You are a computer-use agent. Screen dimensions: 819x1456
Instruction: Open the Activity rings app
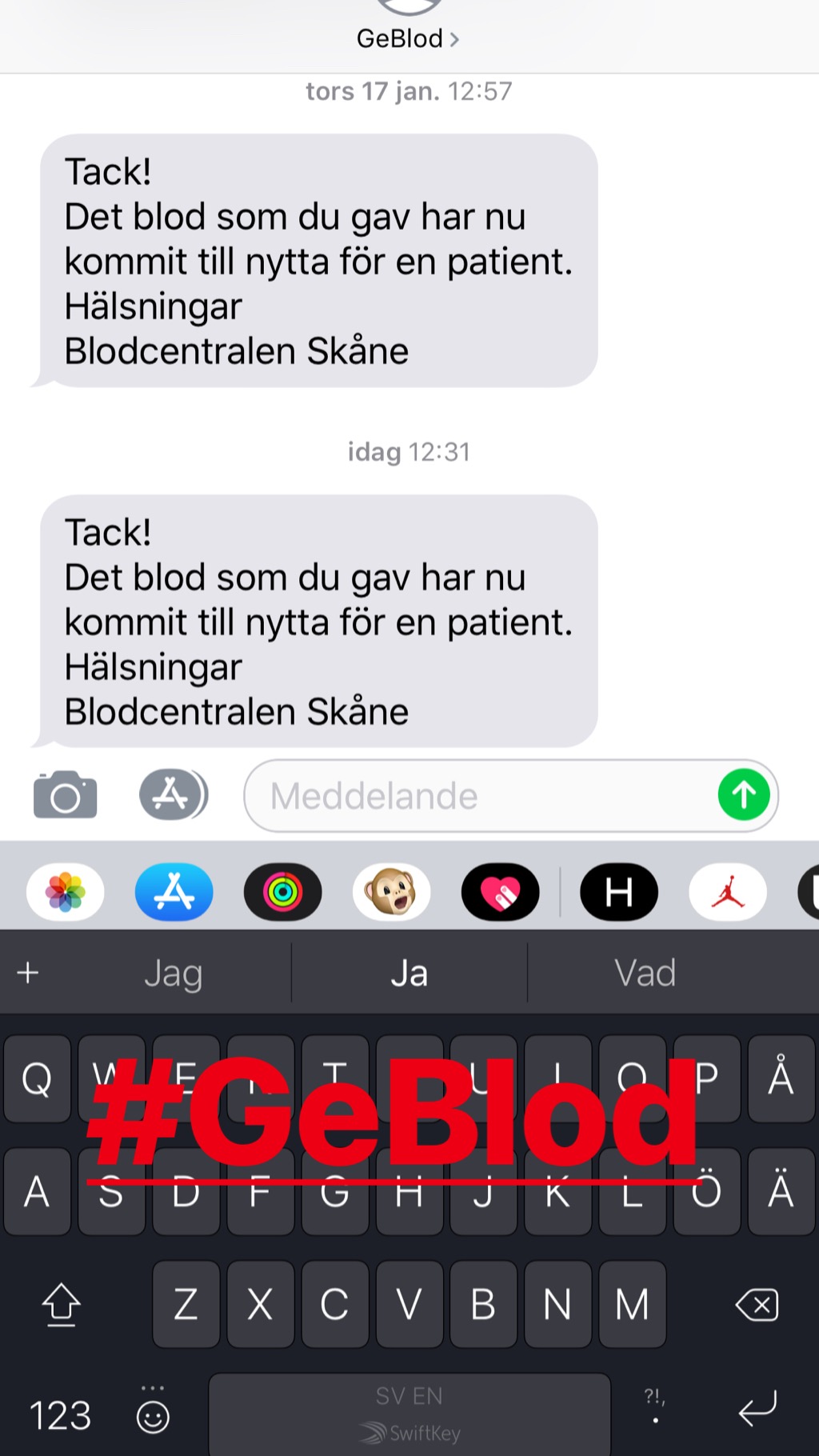click(283, 892)
